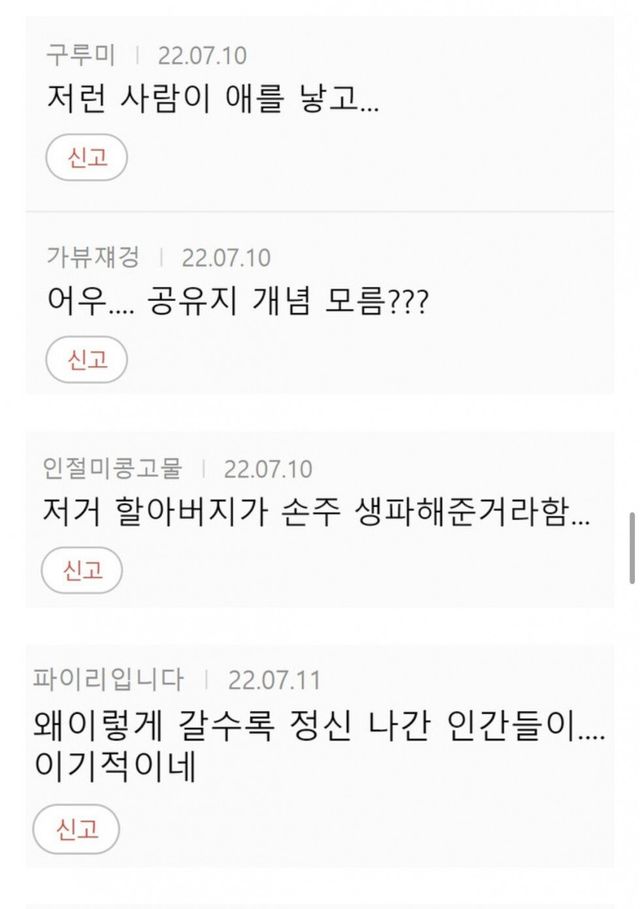640x909 pixels.
Task: Report 인절미콩고물's comment
Action: 82,571
